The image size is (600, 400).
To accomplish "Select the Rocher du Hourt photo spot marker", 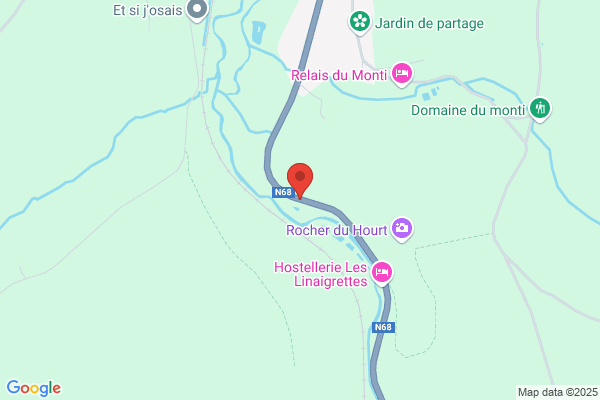I will click(402, 229).
